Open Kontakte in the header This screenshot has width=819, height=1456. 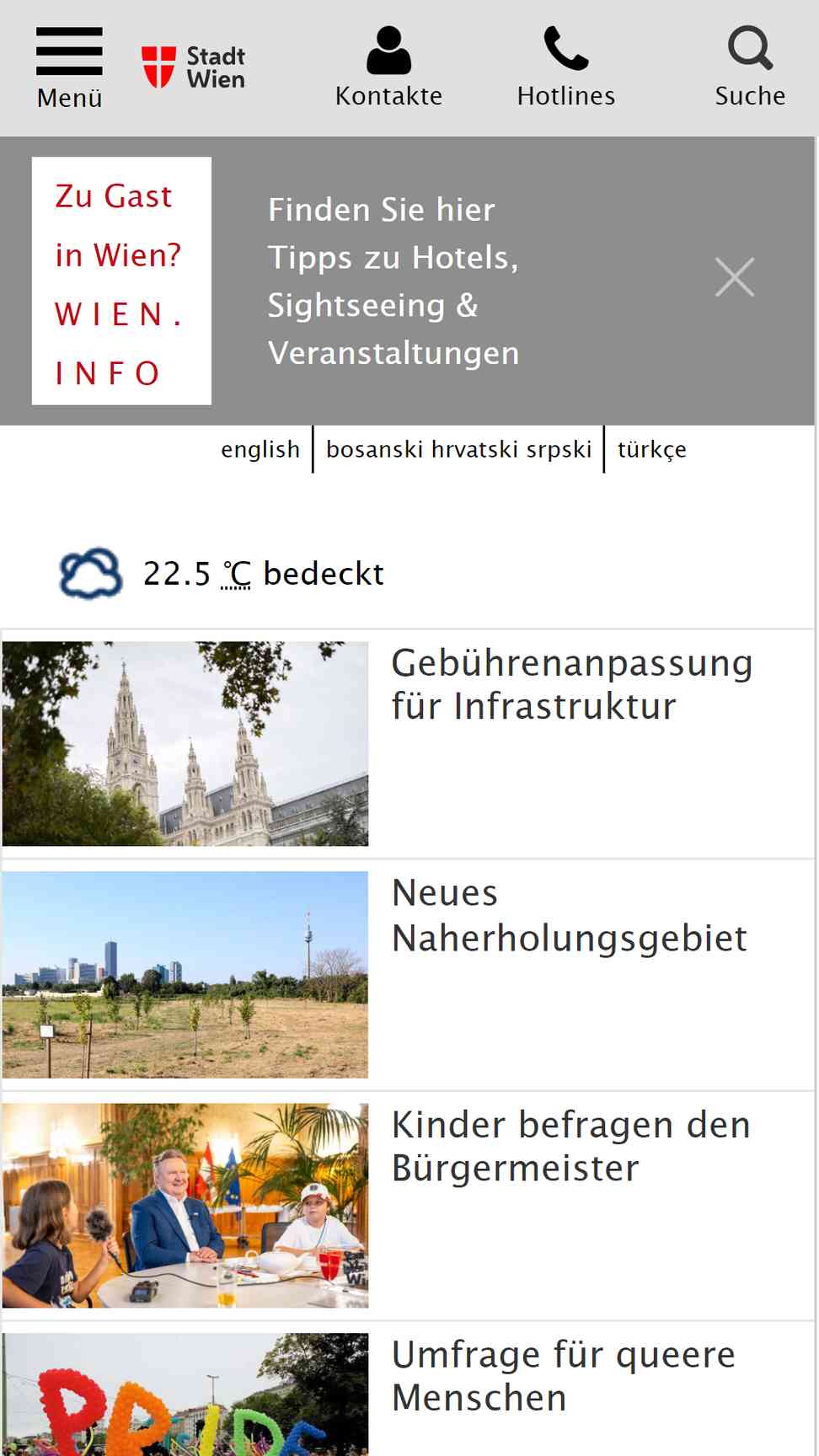click(x=388, y=67)
